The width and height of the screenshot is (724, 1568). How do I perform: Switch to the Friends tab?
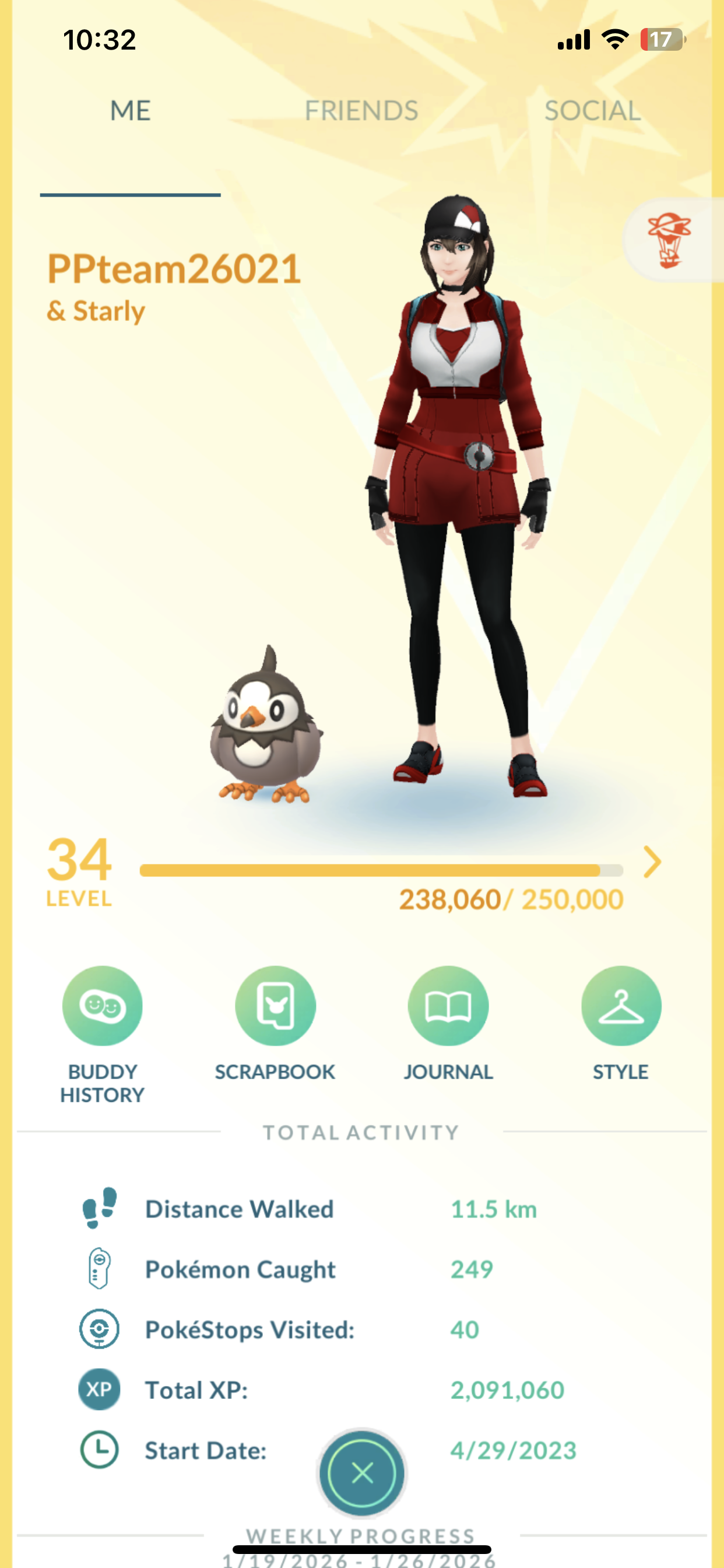361,111
